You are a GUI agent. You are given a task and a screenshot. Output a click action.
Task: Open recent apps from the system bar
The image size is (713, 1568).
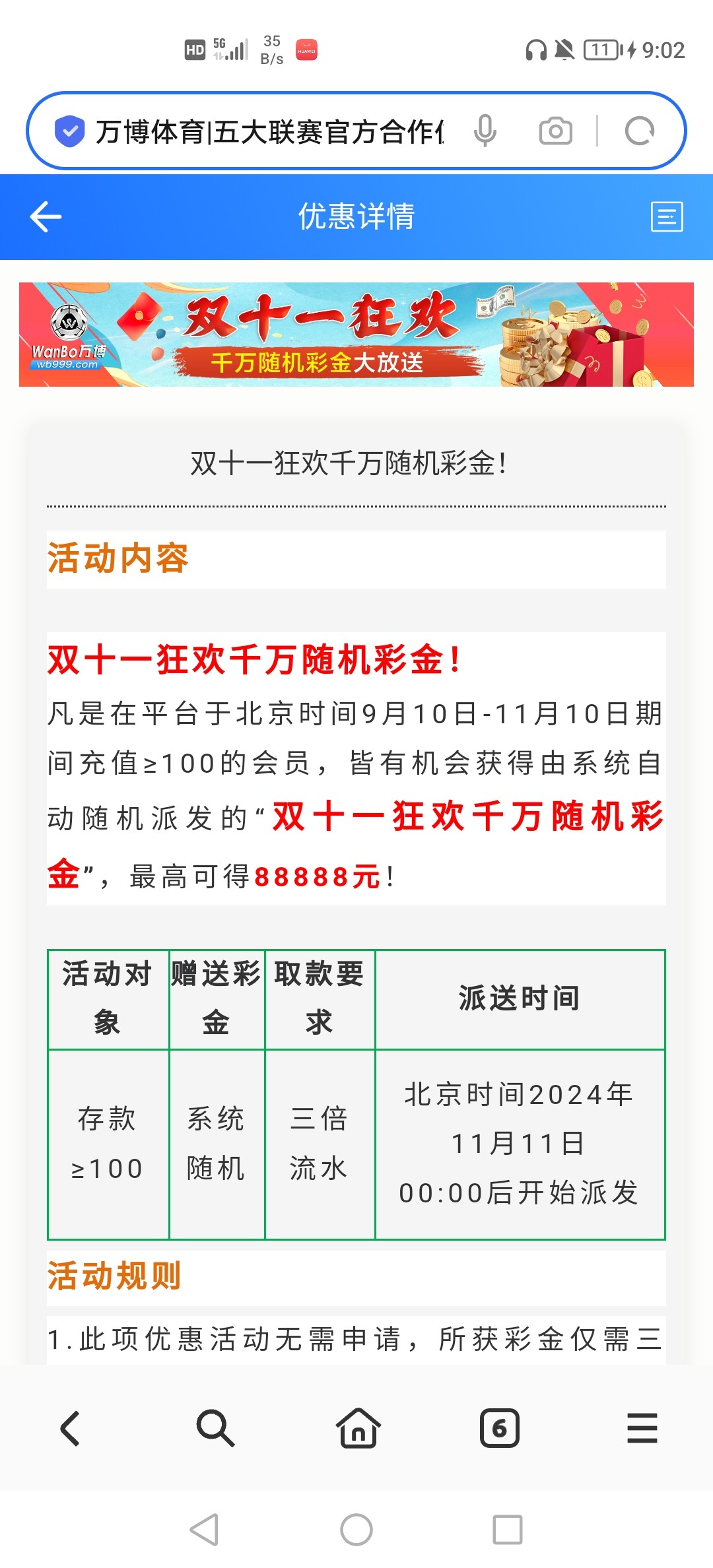507,1529
